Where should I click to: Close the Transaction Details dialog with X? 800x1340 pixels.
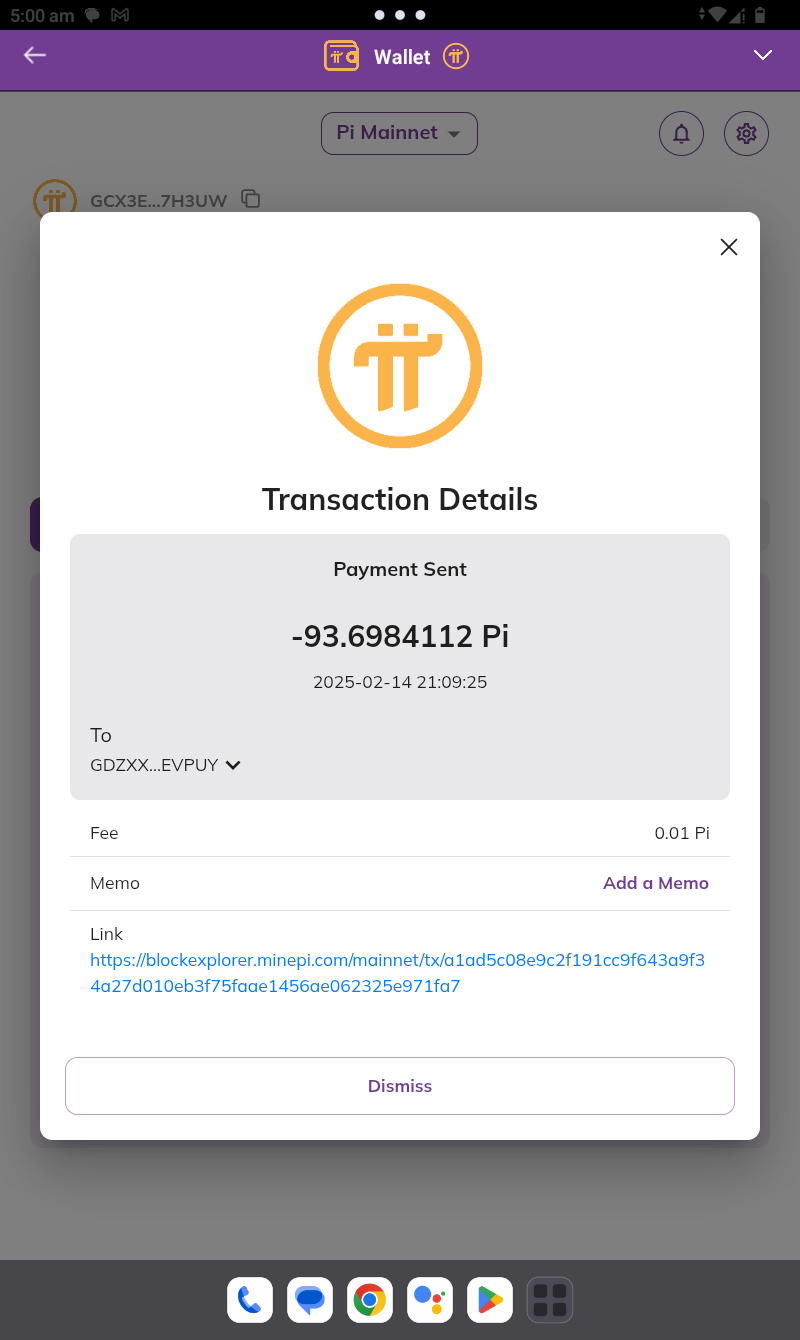(x=729, y=247)
